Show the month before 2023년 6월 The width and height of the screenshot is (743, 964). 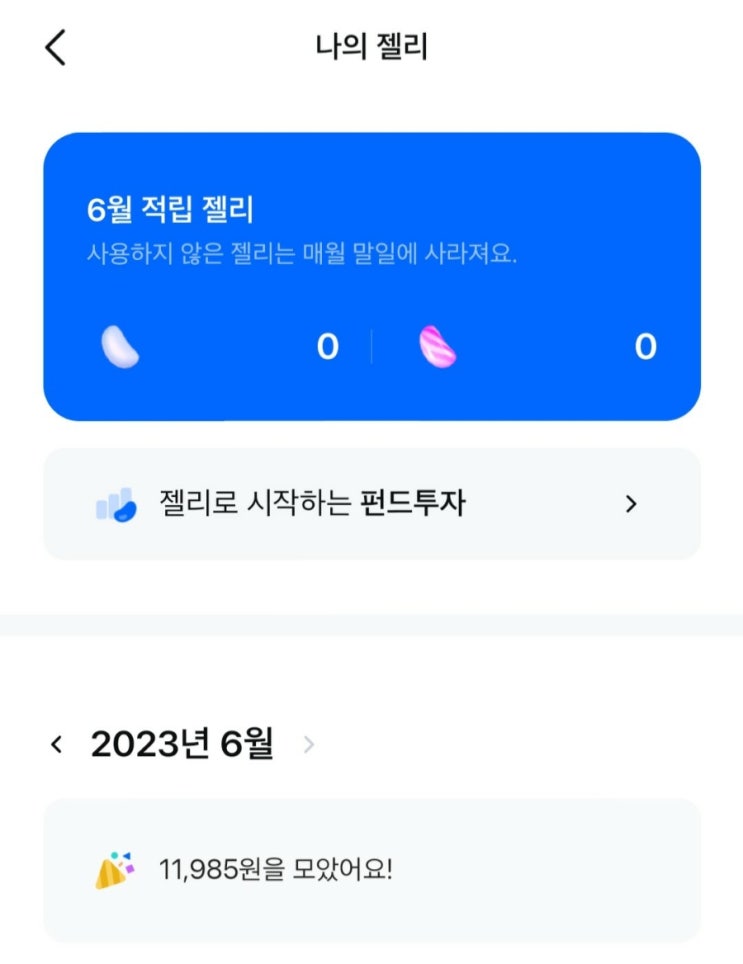(57, 744)
